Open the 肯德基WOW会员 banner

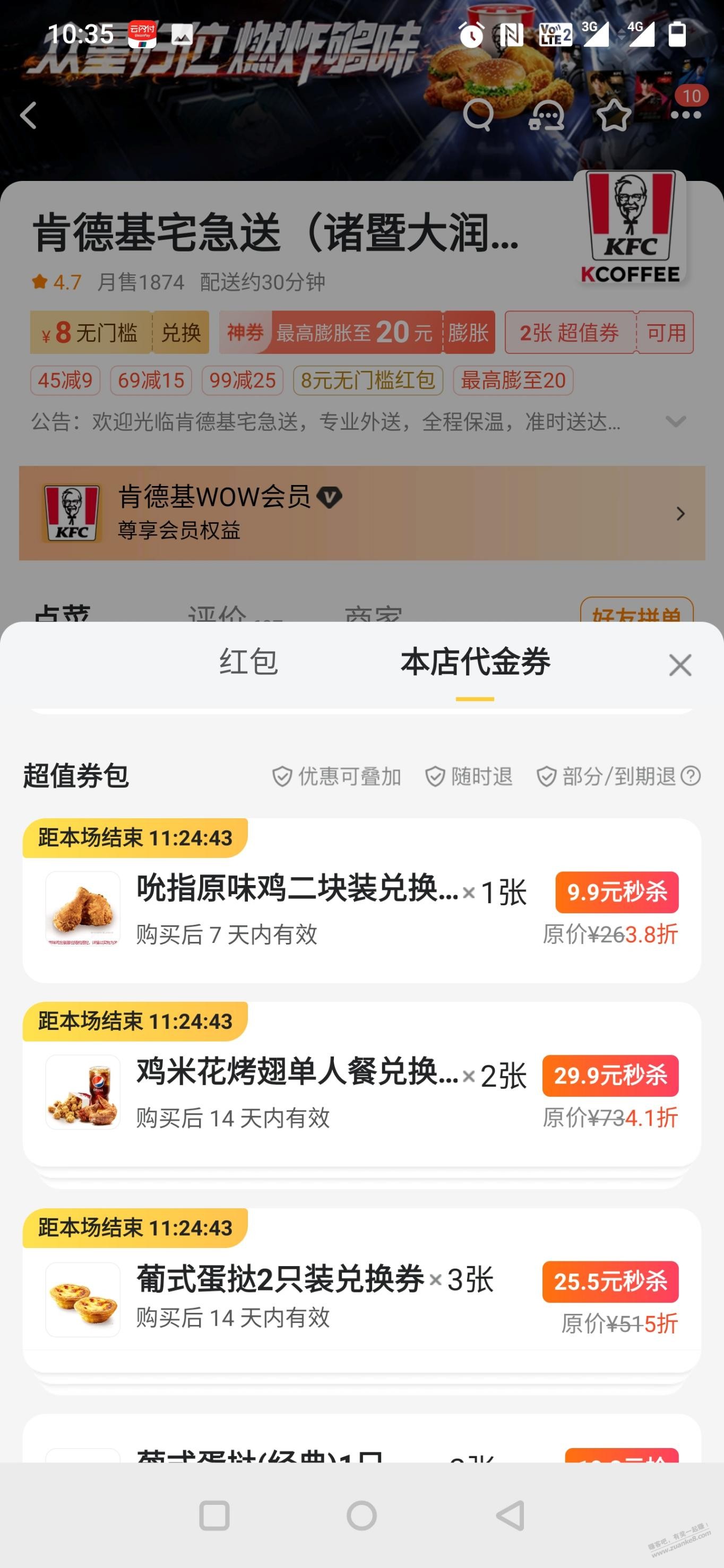pyautogui.click(x=361, y=513)
